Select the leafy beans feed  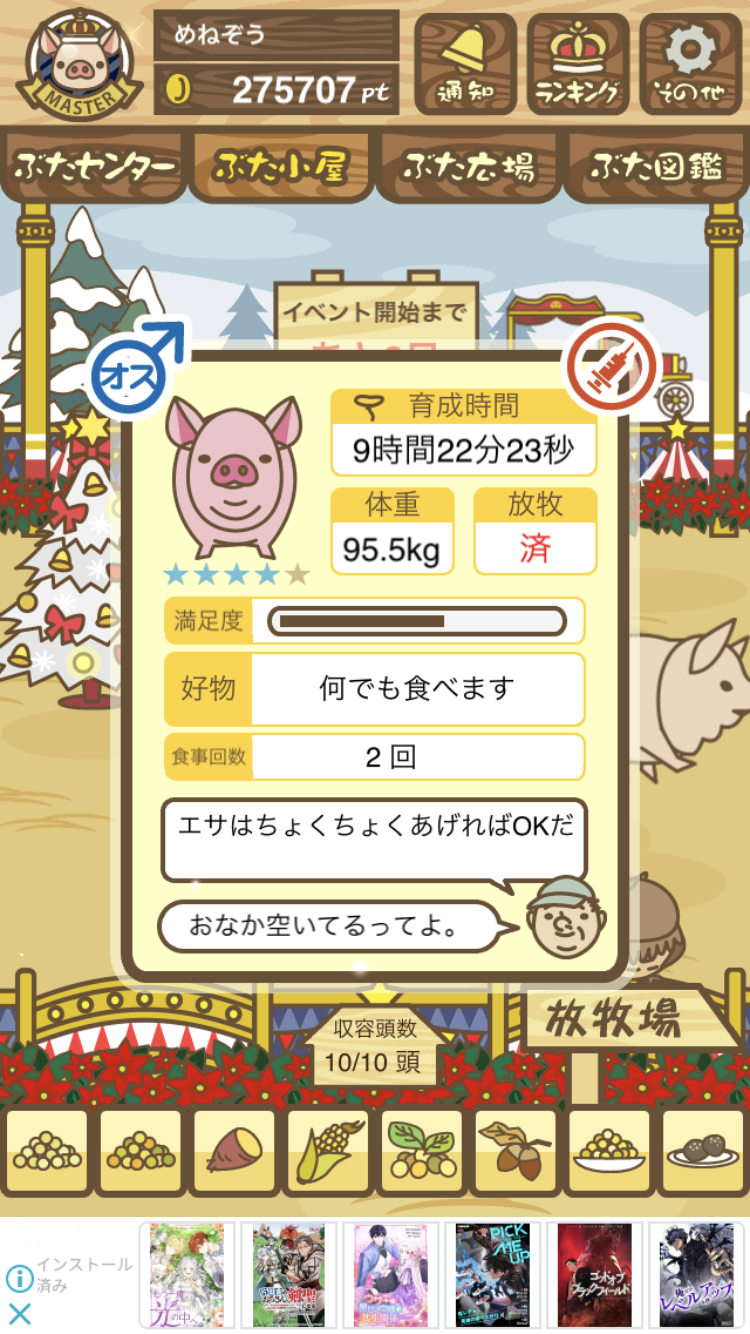[421, 1152]
